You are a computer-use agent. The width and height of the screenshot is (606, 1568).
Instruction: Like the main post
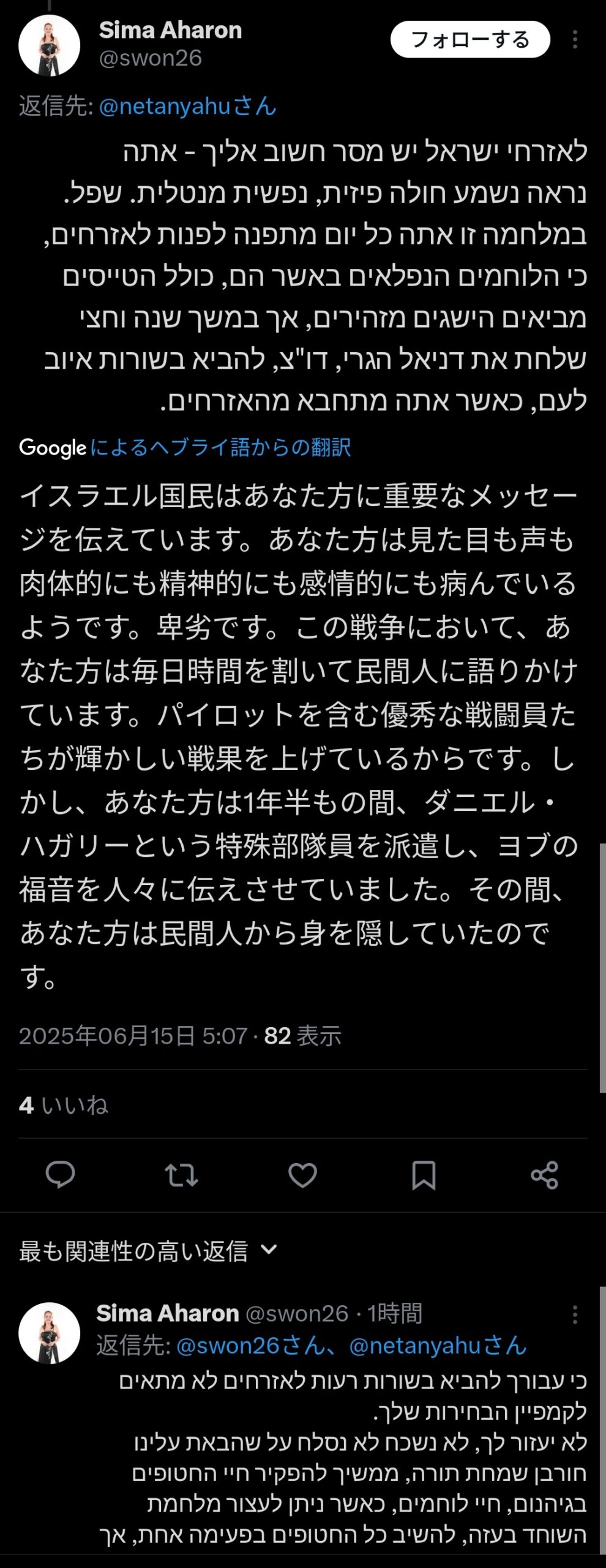click(302, 1175)
